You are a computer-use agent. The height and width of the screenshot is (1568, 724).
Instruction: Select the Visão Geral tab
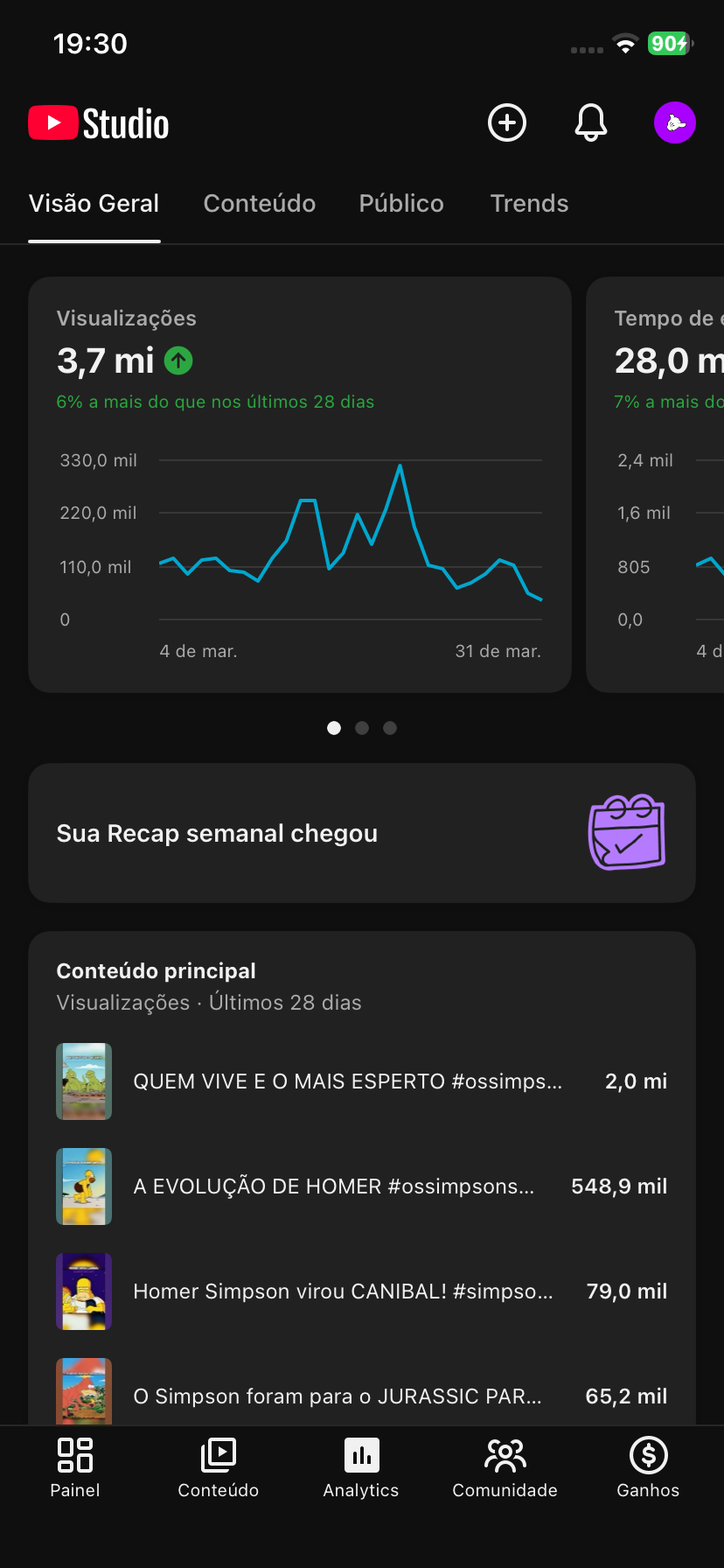94,204
